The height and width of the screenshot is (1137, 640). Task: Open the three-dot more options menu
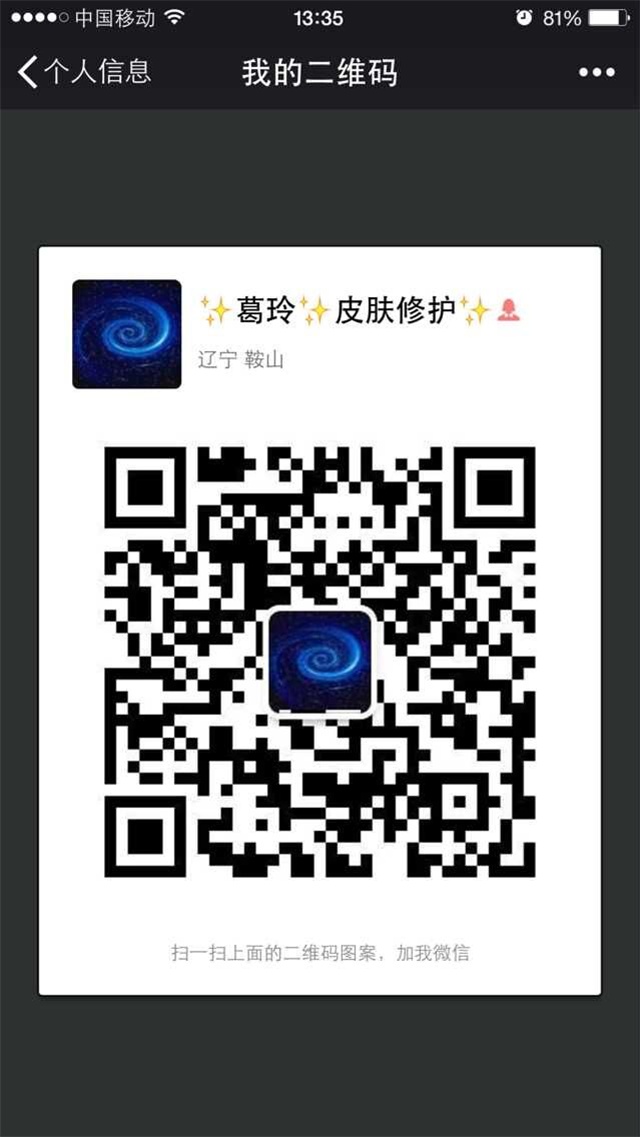point(597,73)
